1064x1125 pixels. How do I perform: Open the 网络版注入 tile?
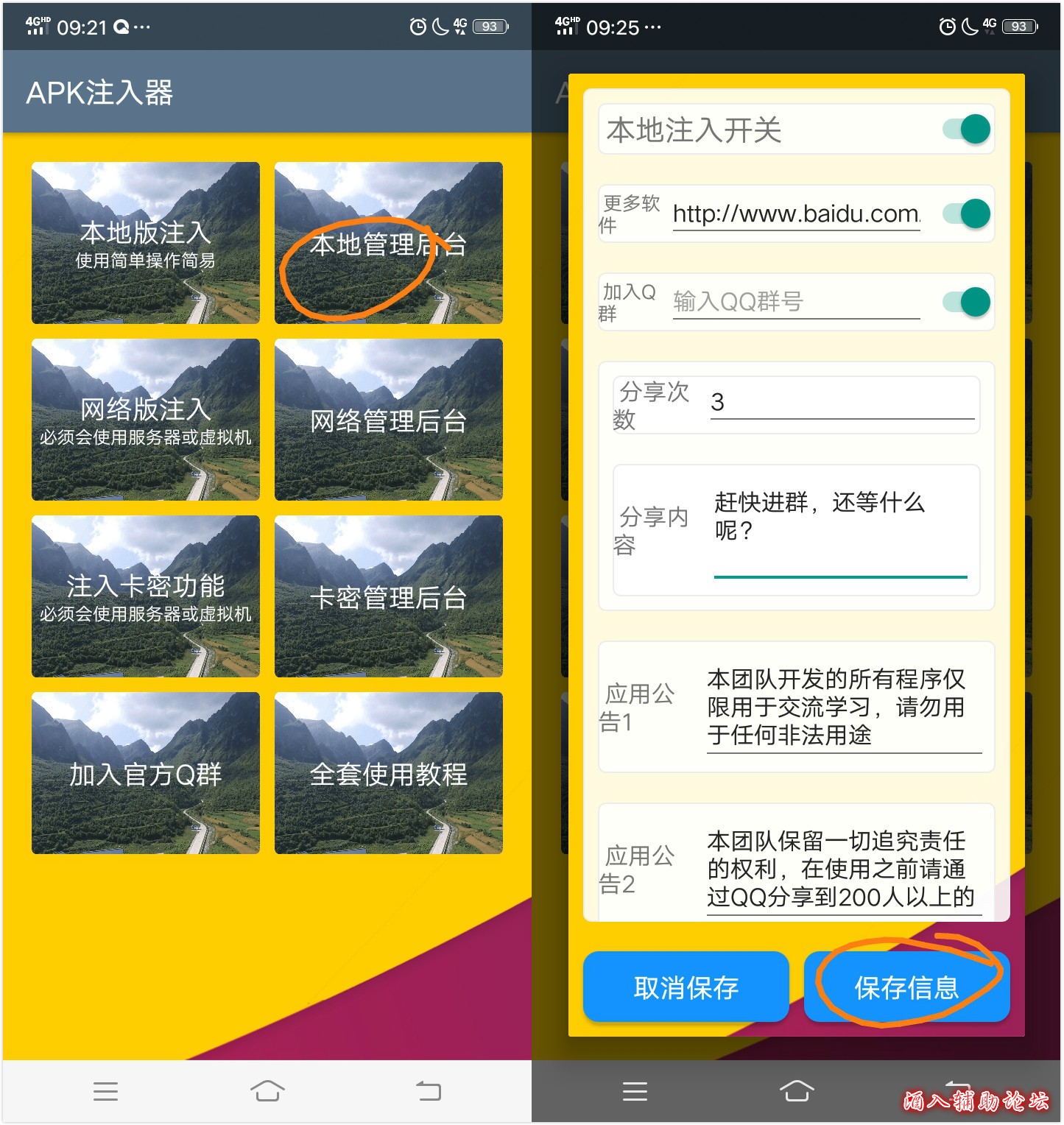tap(146, 420)
